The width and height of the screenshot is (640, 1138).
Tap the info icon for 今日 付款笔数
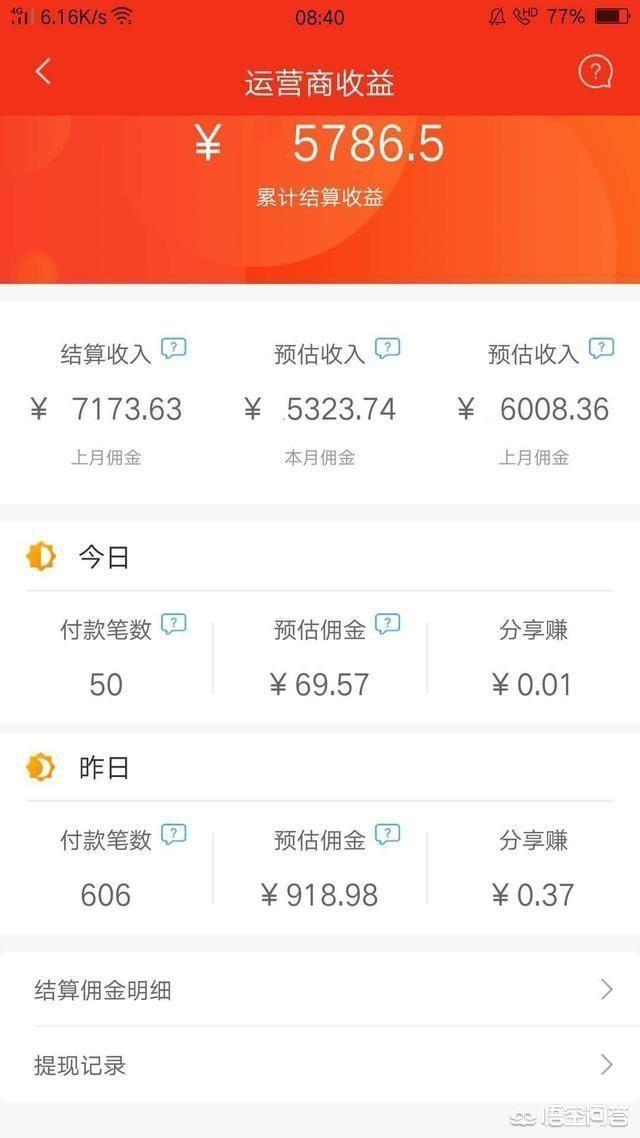coord(174,625)
